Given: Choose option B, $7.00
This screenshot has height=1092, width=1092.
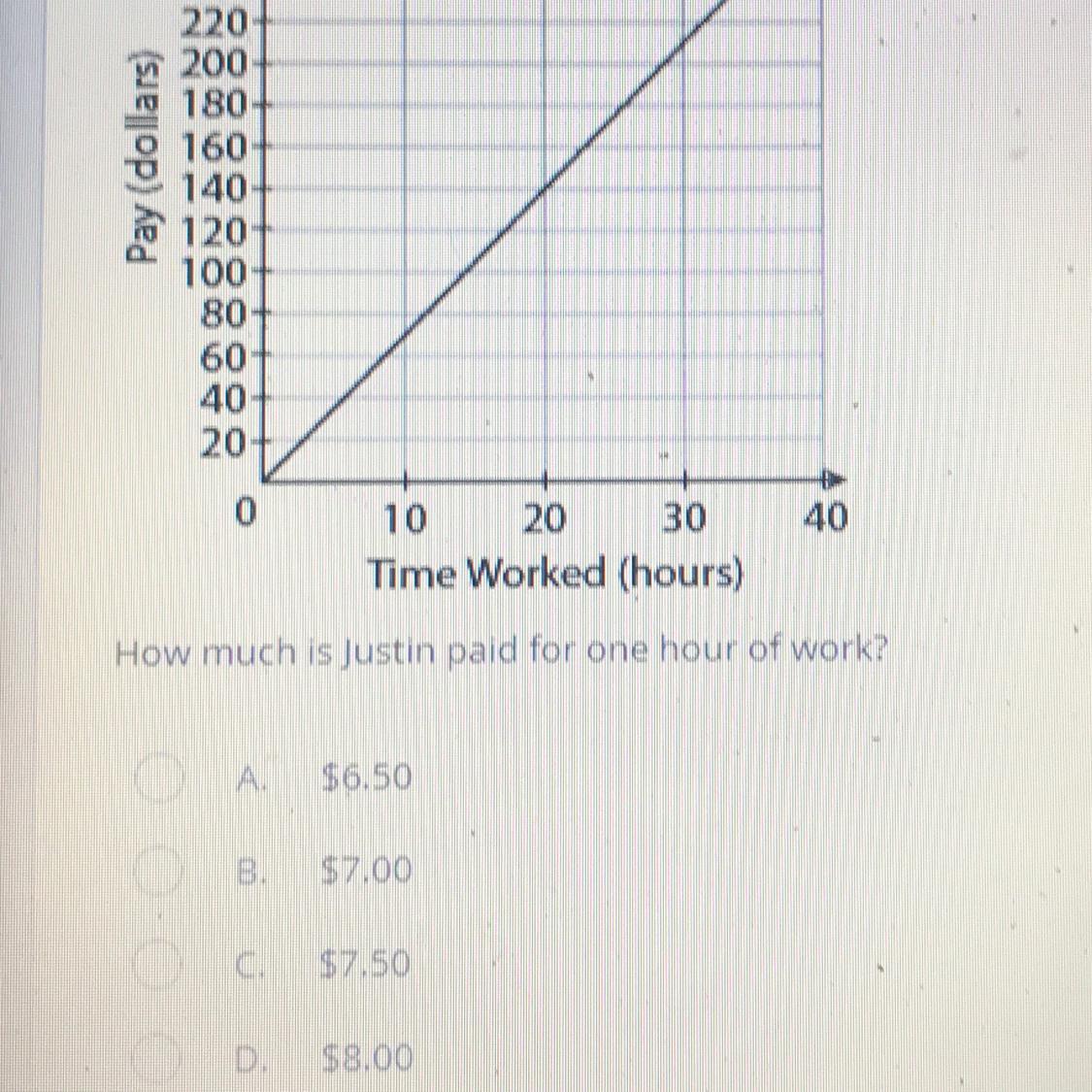Looking at the screenshot, I should click(x=158, y=872).
